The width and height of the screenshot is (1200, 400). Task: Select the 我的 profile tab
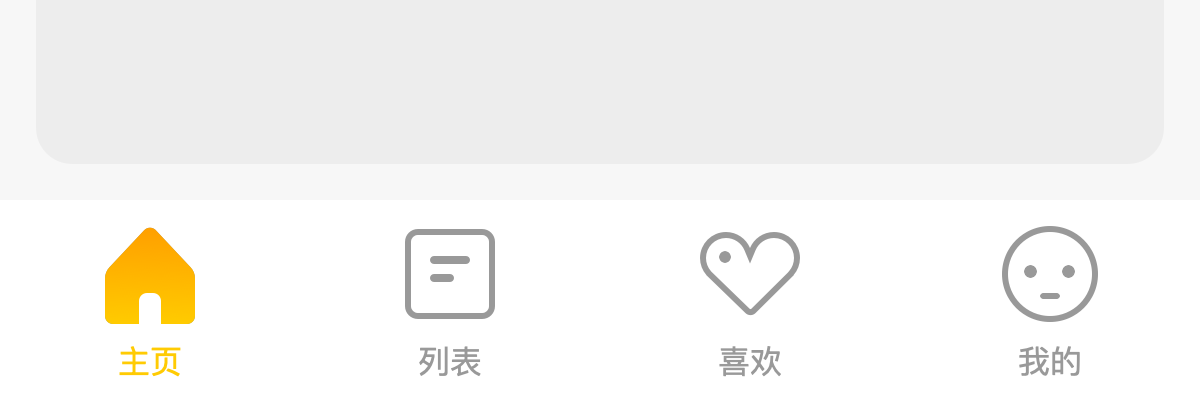pyautogui.click(x=1050, y=300)
